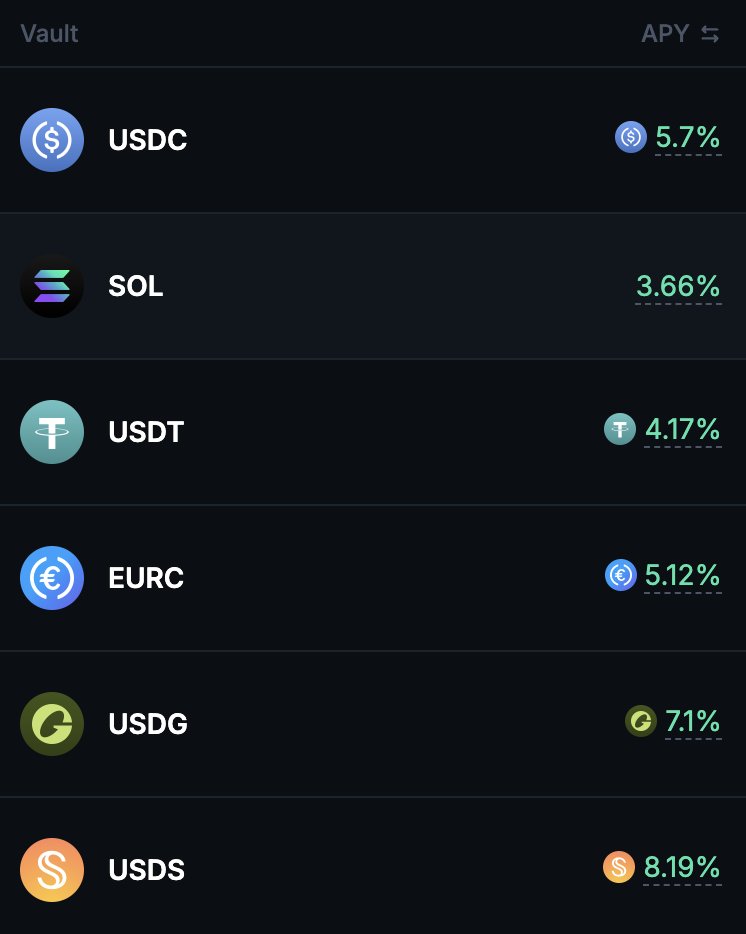
Task: Show breakdown for 3.66% APY
Action: pyautogui.click(x=678, y=287)
